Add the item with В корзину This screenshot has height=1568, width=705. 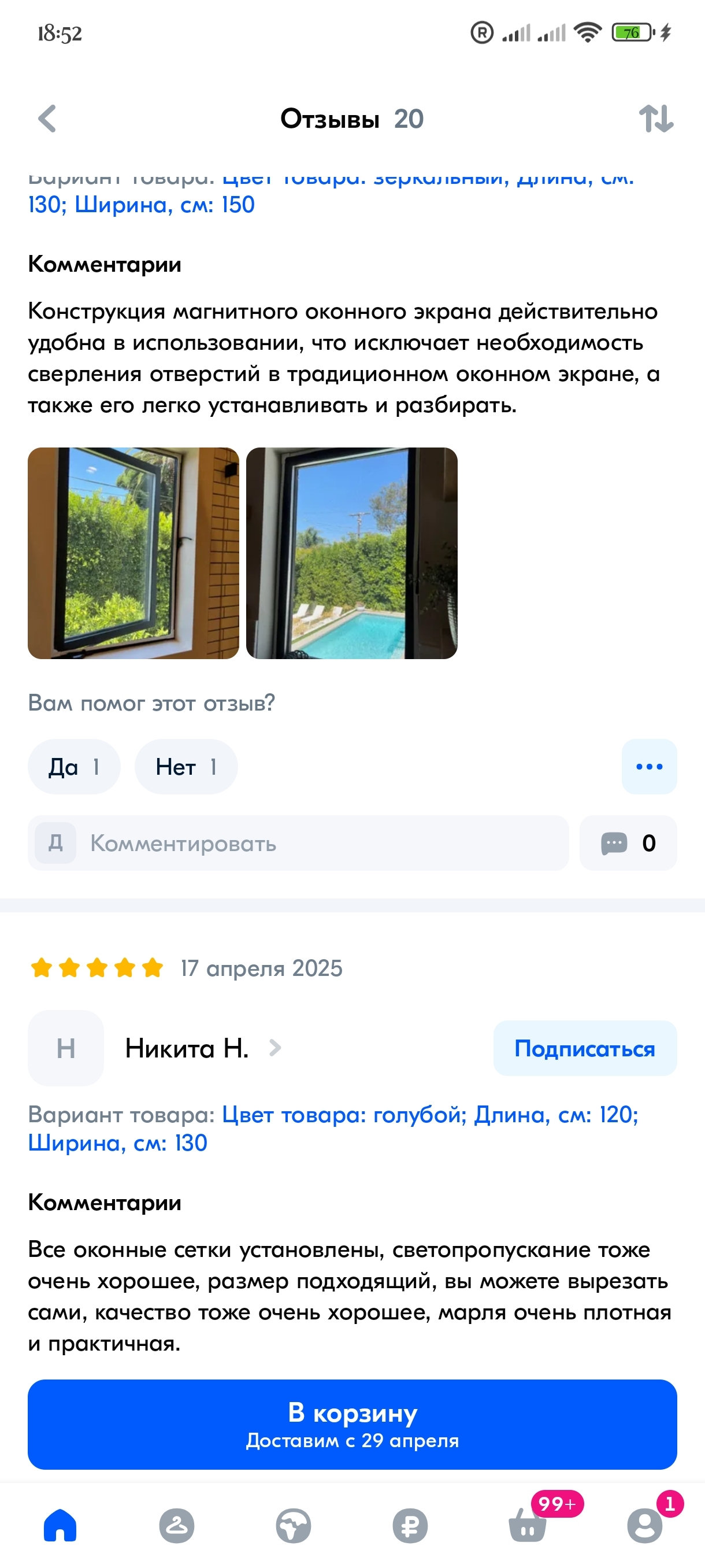pyautogui.click(x=352, y=1425)
